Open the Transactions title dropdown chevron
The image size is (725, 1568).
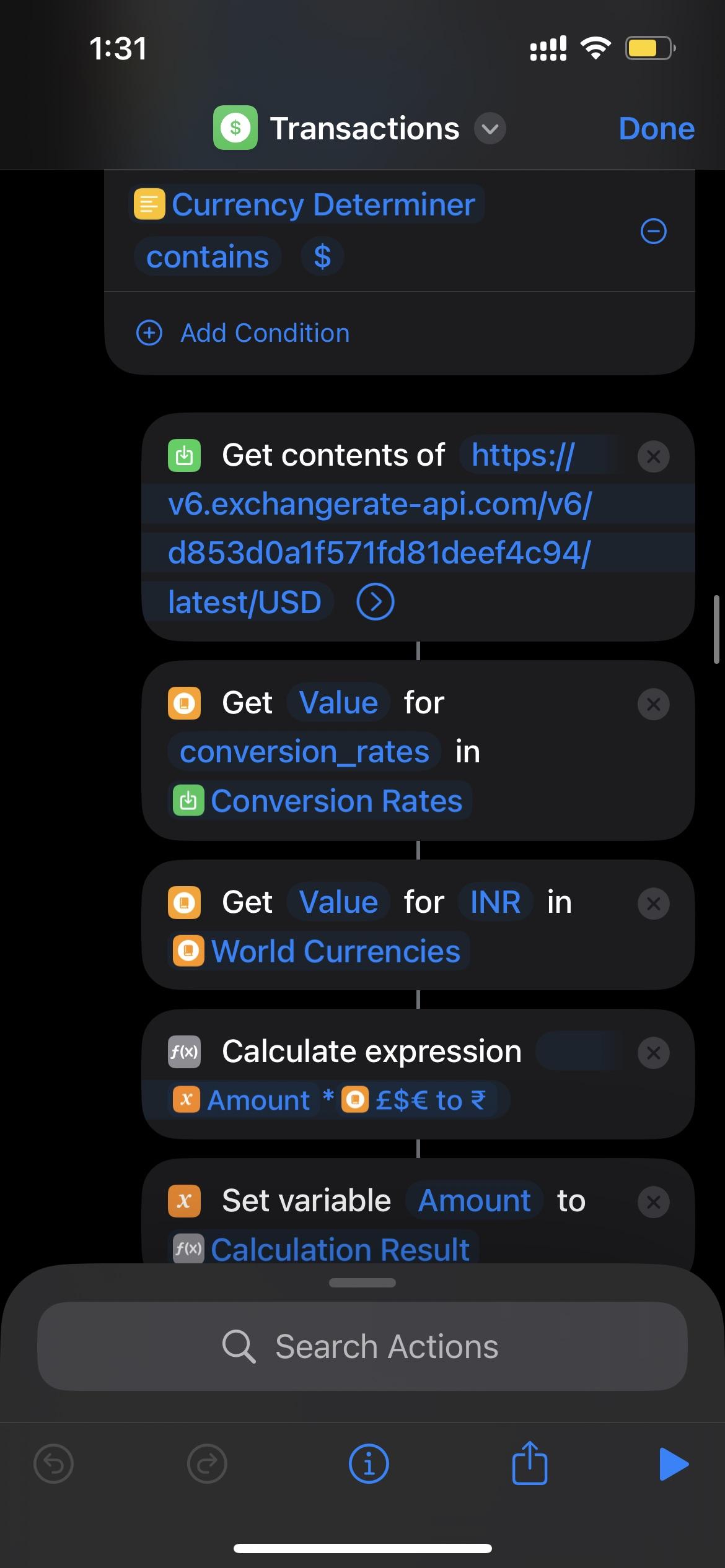(x=490, y=129)
